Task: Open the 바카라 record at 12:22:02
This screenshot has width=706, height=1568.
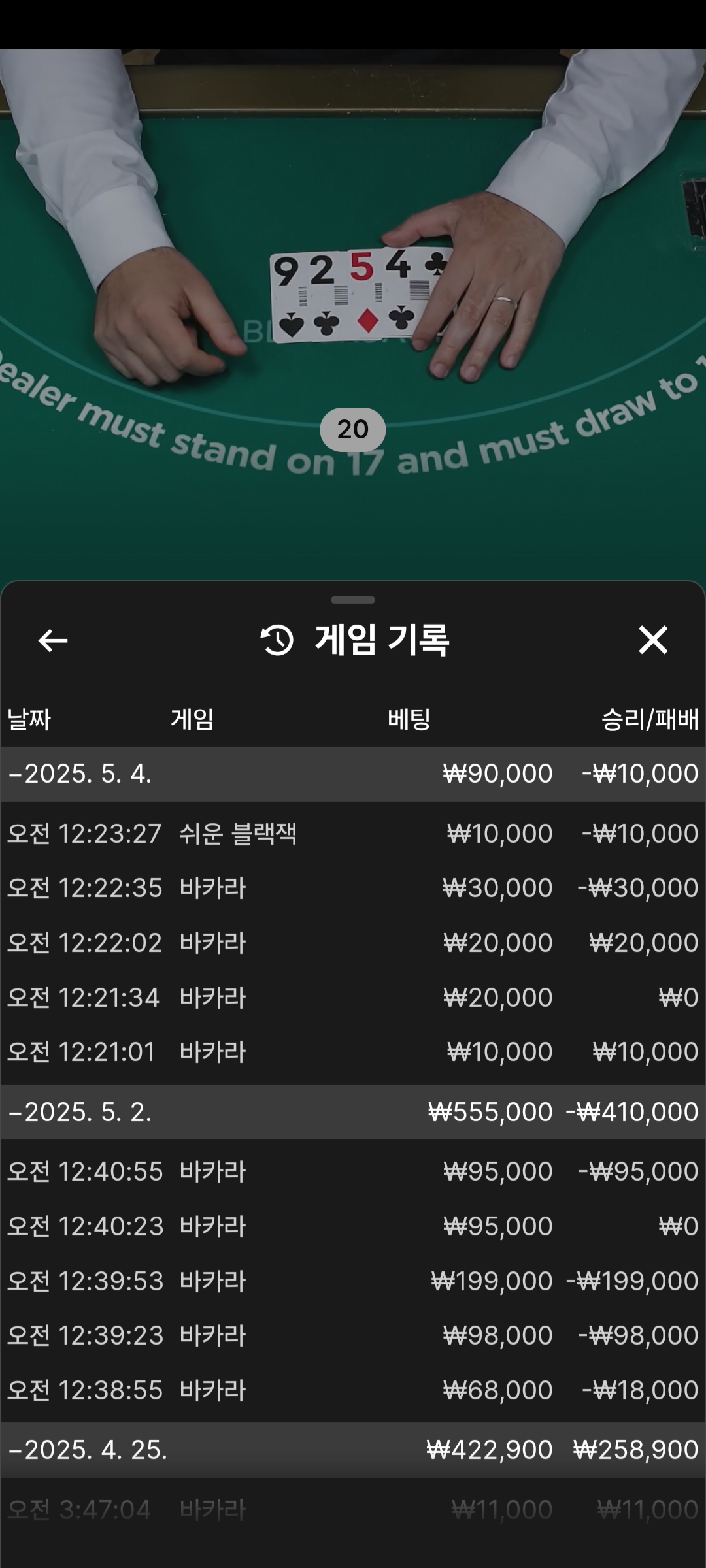Action: point(353,943)
